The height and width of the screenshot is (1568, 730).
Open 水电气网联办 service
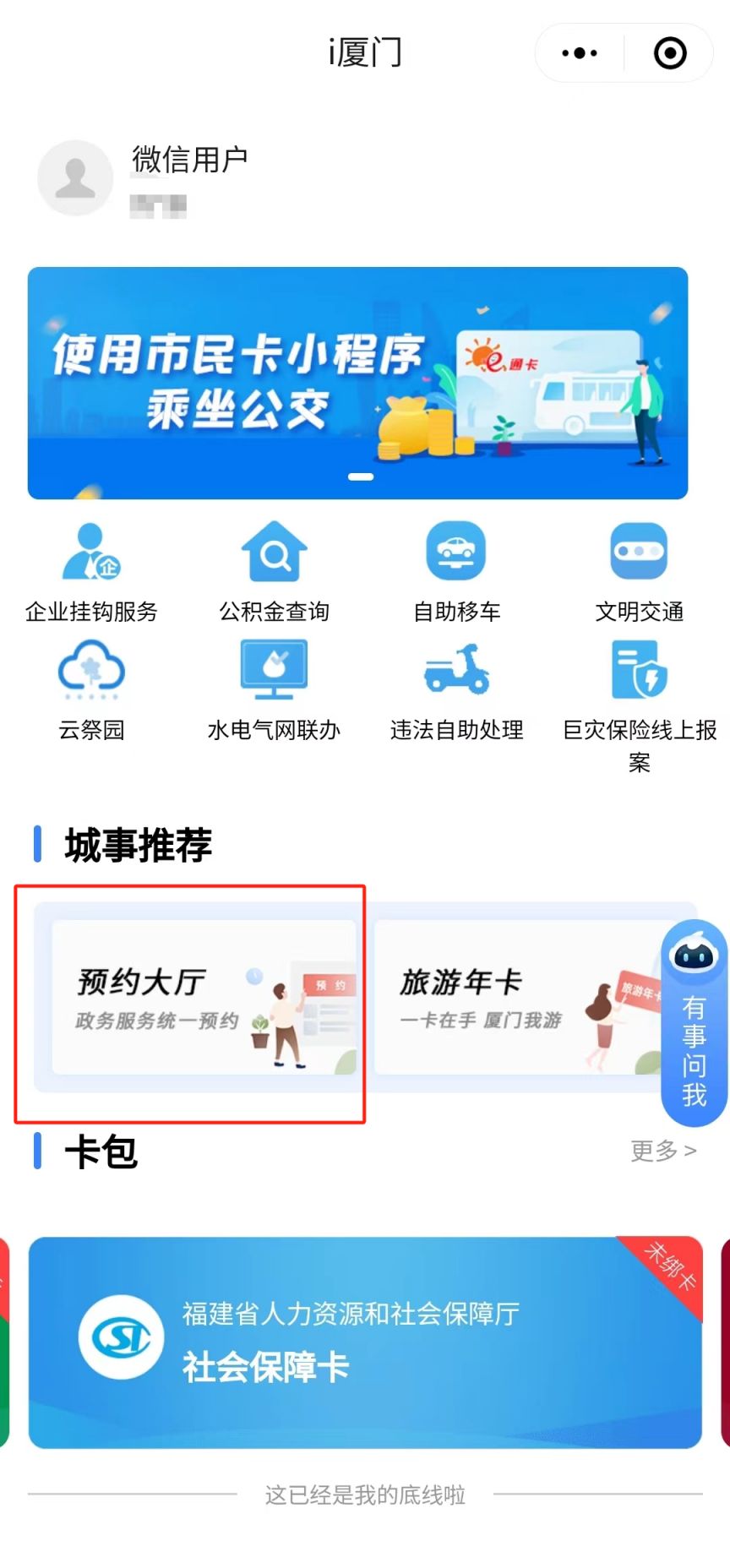[x=274, y=690]
